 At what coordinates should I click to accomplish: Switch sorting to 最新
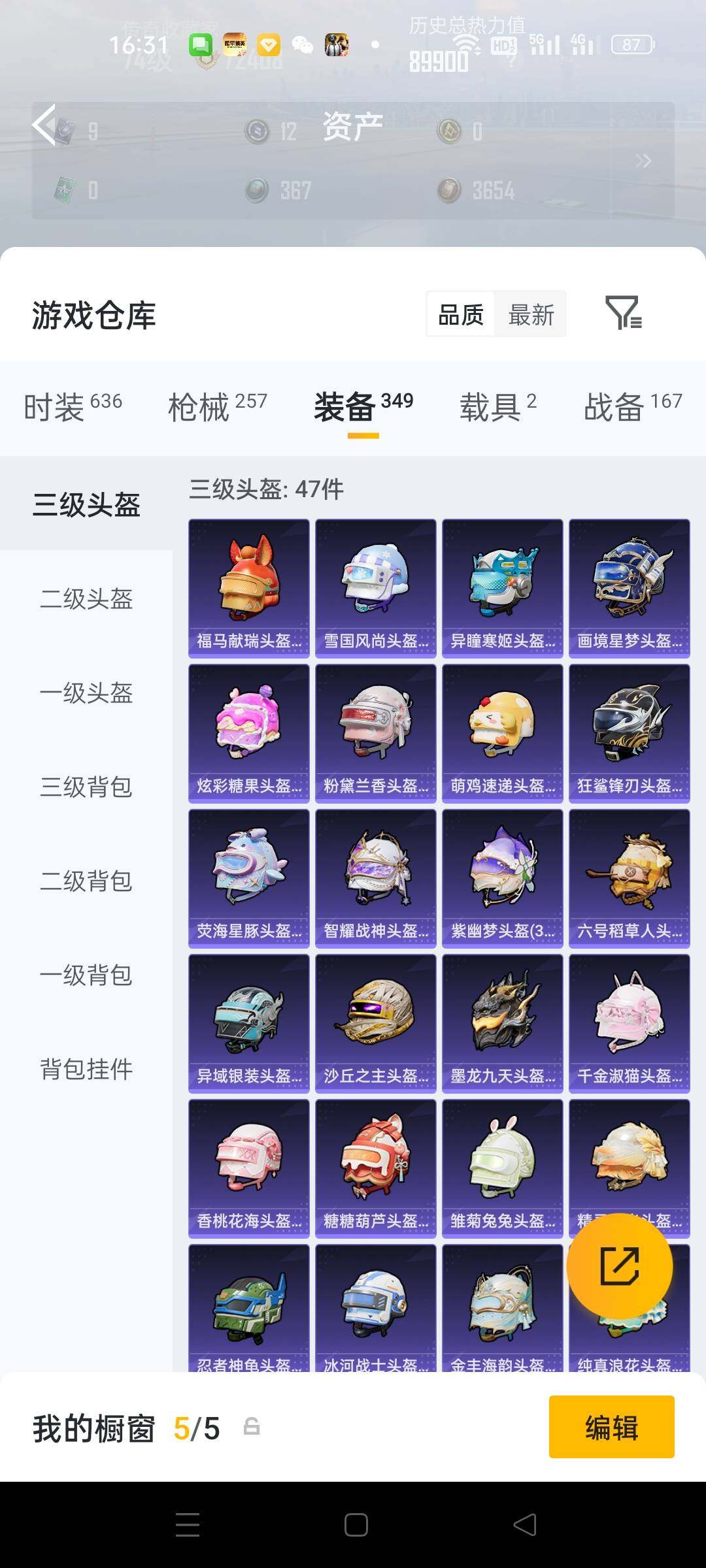531,314
